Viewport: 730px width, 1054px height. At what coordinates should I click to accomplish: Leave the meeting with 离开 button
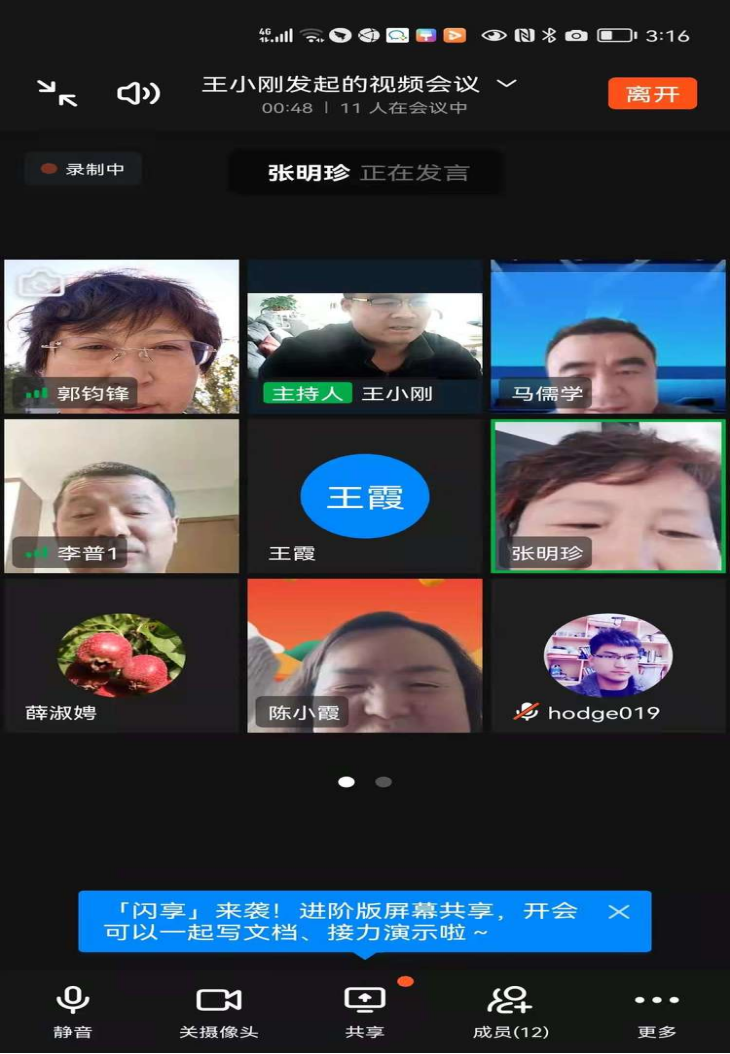pyautogui.click(x=652, y=92)
